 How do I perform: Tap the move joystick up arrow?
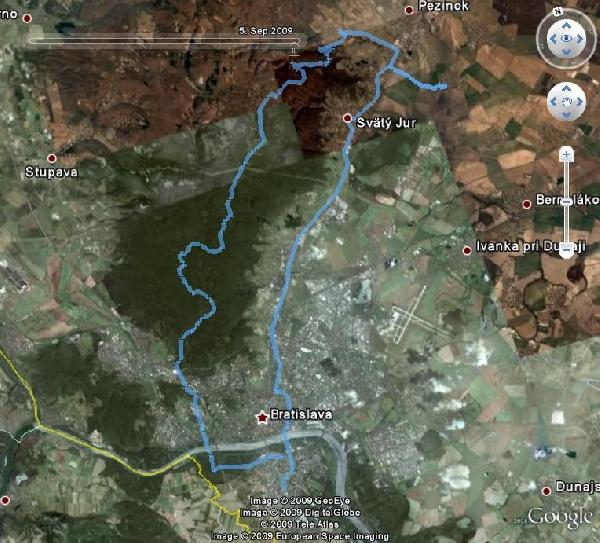click(x=566, y=89)
